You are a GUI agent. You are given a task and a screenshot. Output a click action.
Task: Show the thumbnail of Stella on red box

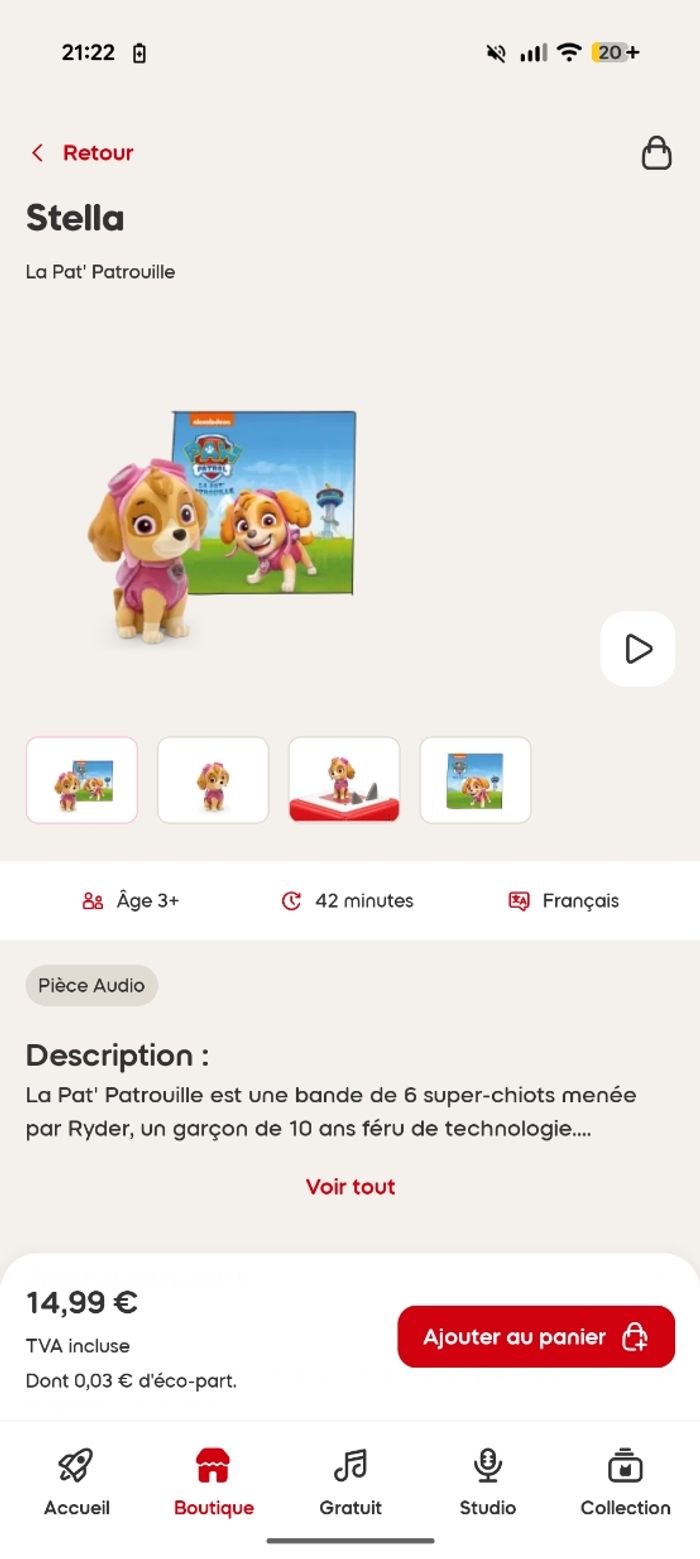tap(344, 780)
